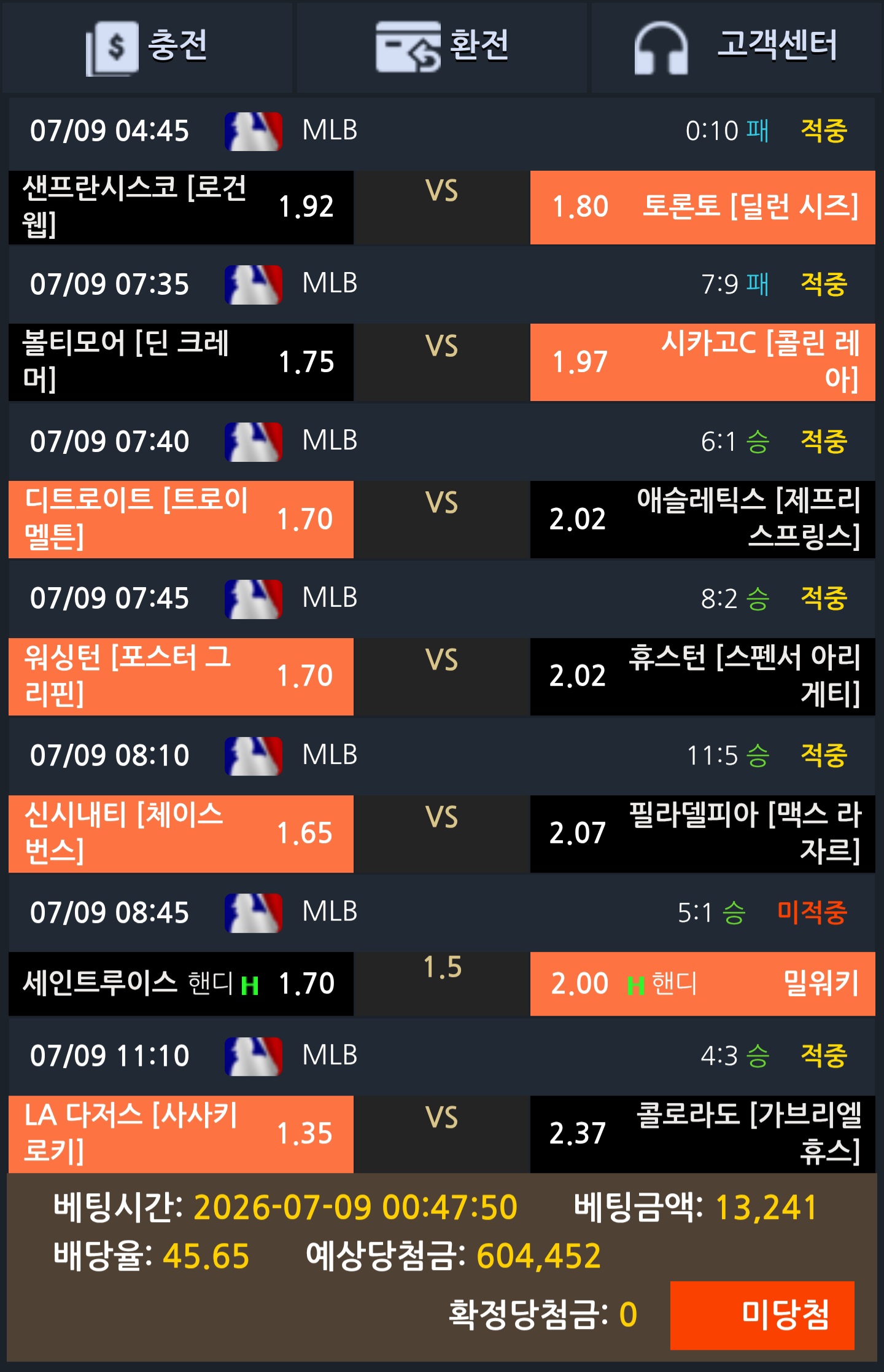Viewport: 884px width, 1372px height.
Task: Open the 충전 deposit page
Action: point(147,47)
